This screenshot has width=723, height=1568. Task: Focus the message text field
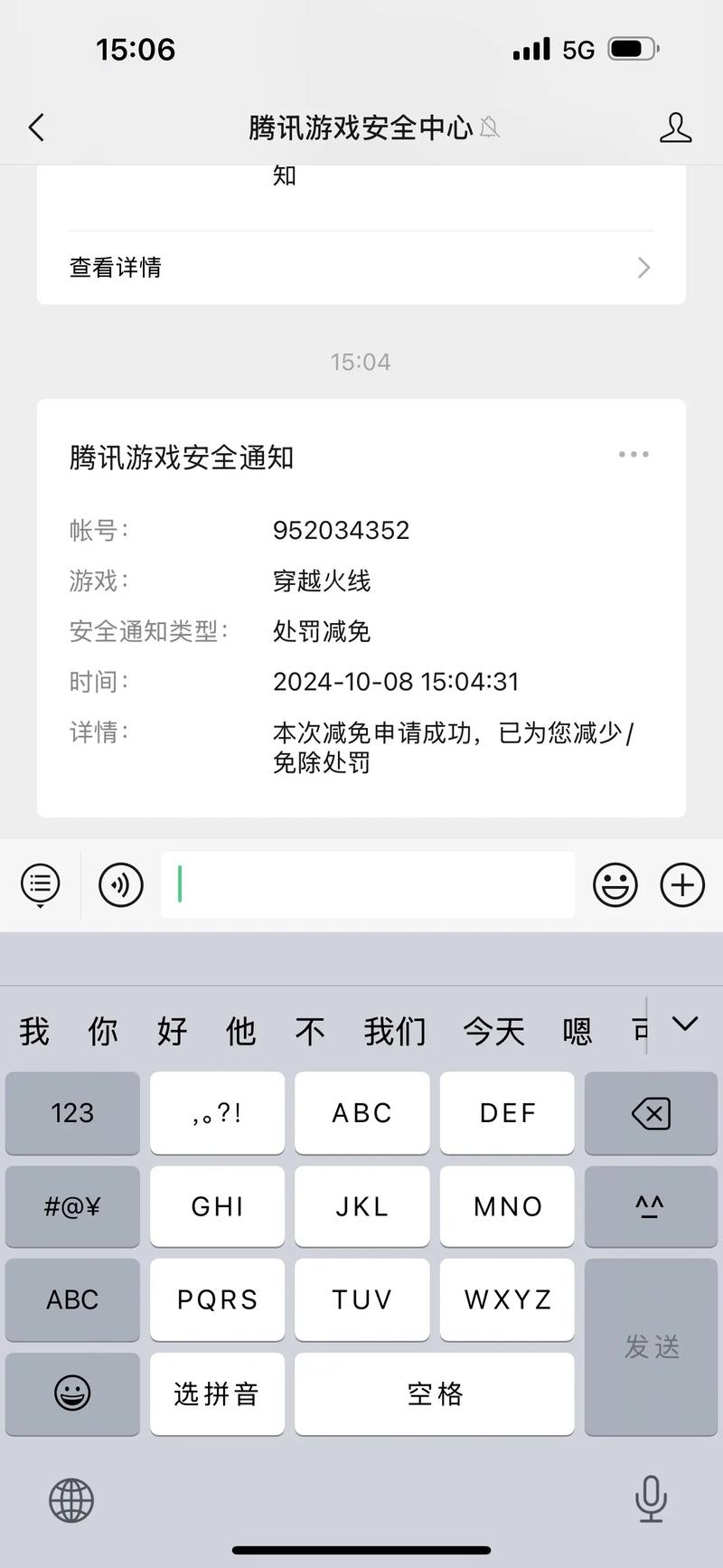[368, 884]
